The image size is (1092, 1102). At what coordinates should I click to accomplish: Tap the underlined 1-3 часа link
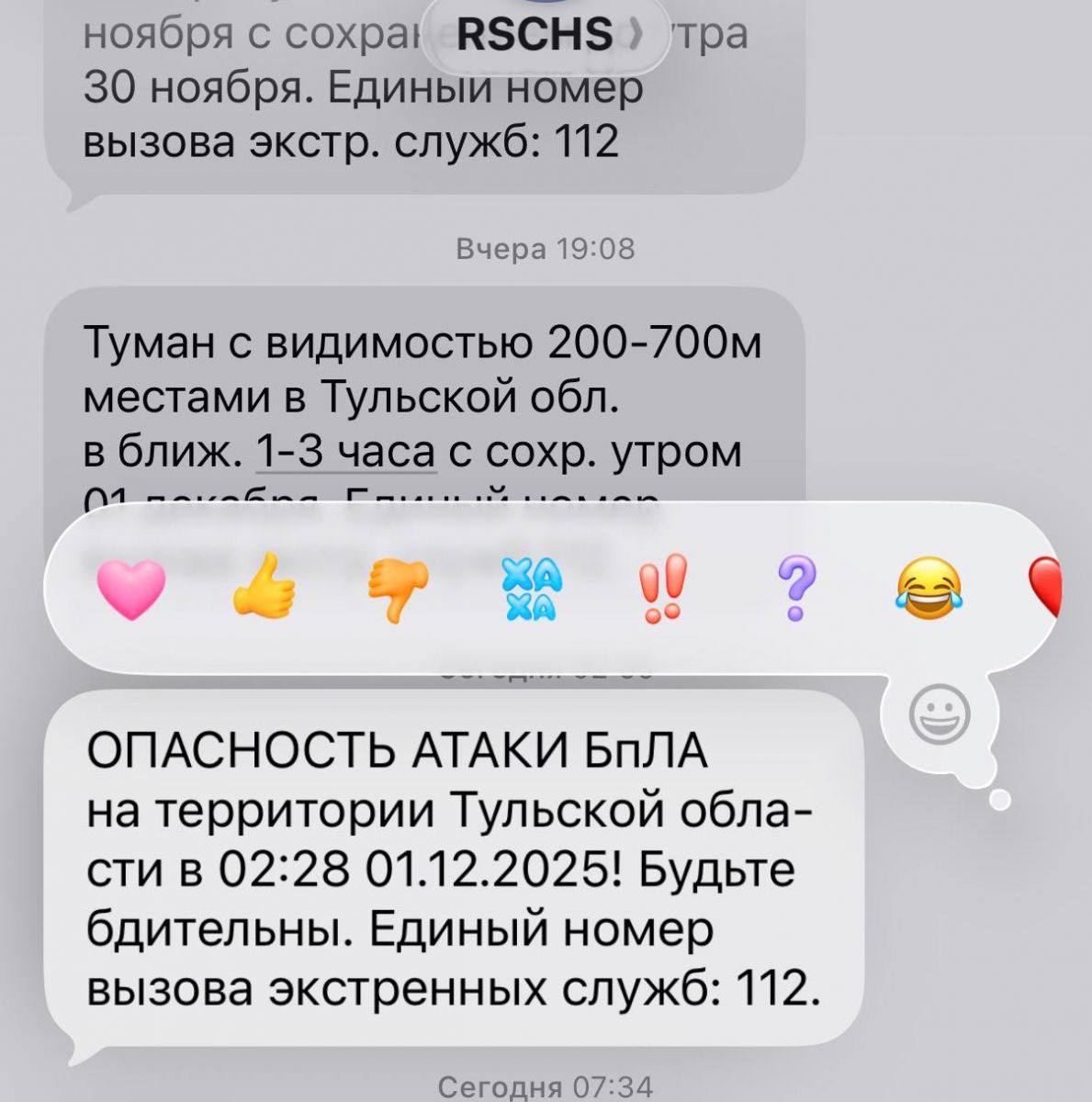coord(345,453)
